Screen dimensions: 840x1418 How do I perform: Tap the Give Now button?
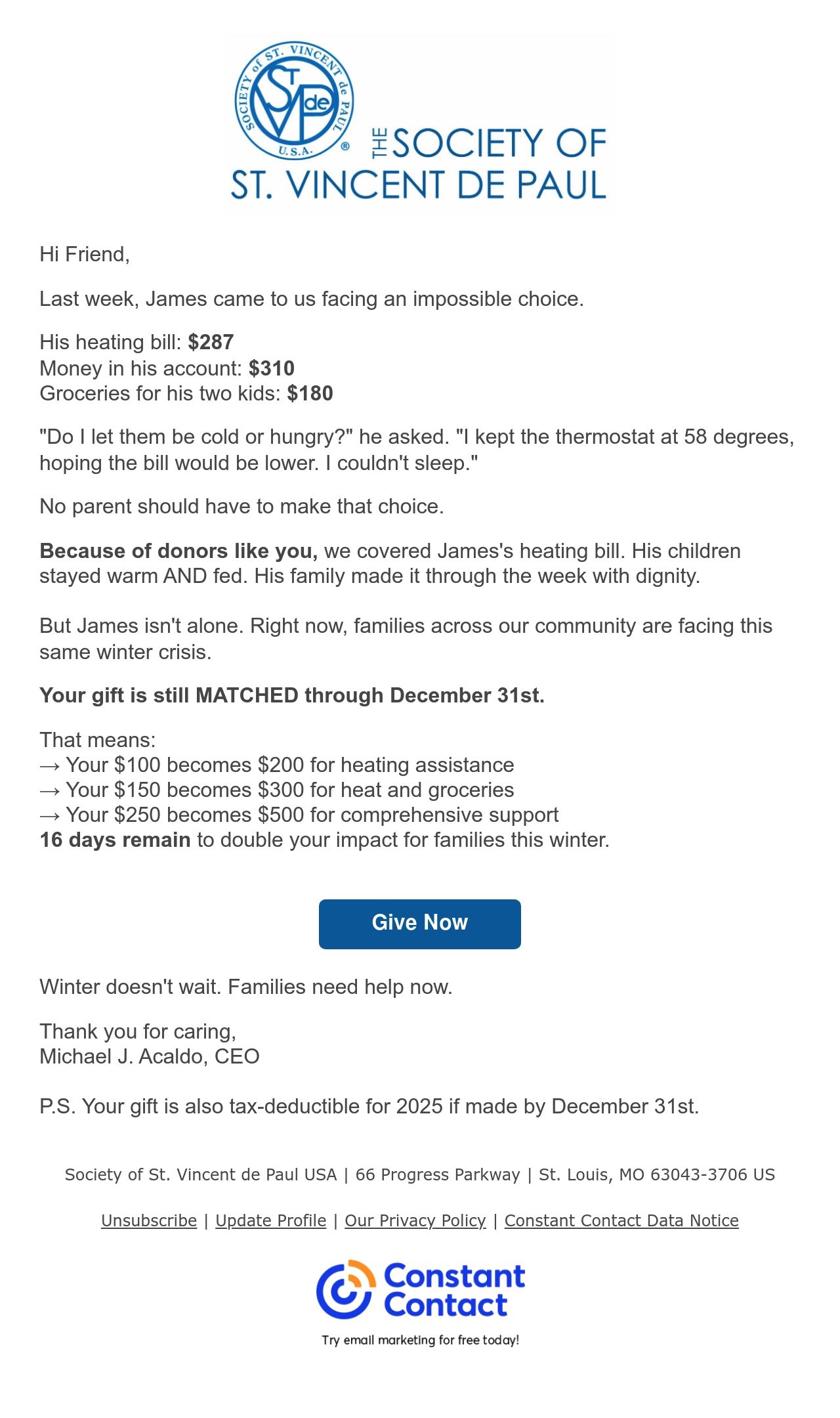pyautogui.click(x=420, y=924)
